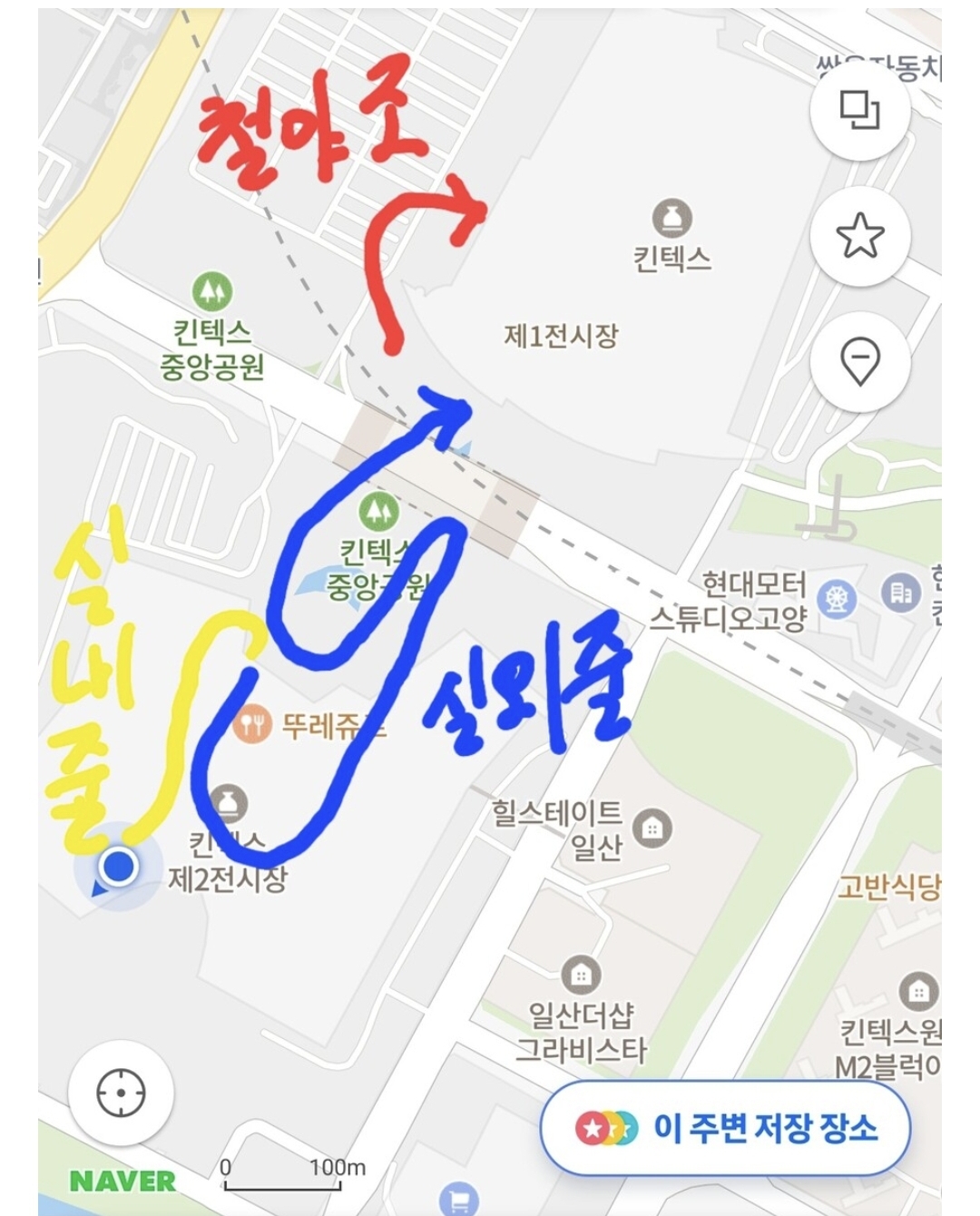The width and height of the screenshot is (980, 1216).
Task: Select the 현대모터스튜디오고양 place marker
Action: click(837, 599)
